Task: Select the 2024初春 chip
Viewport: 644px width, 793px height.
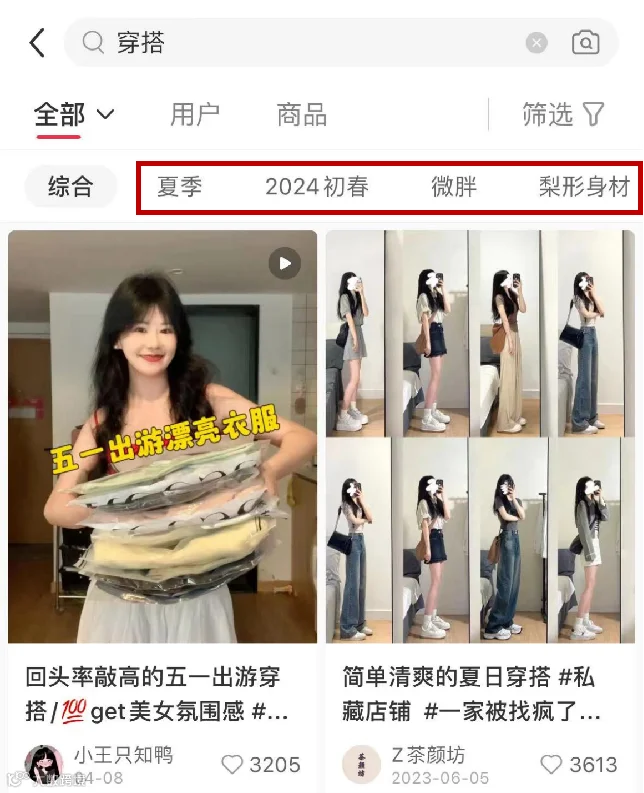Action: coord(317,187)
